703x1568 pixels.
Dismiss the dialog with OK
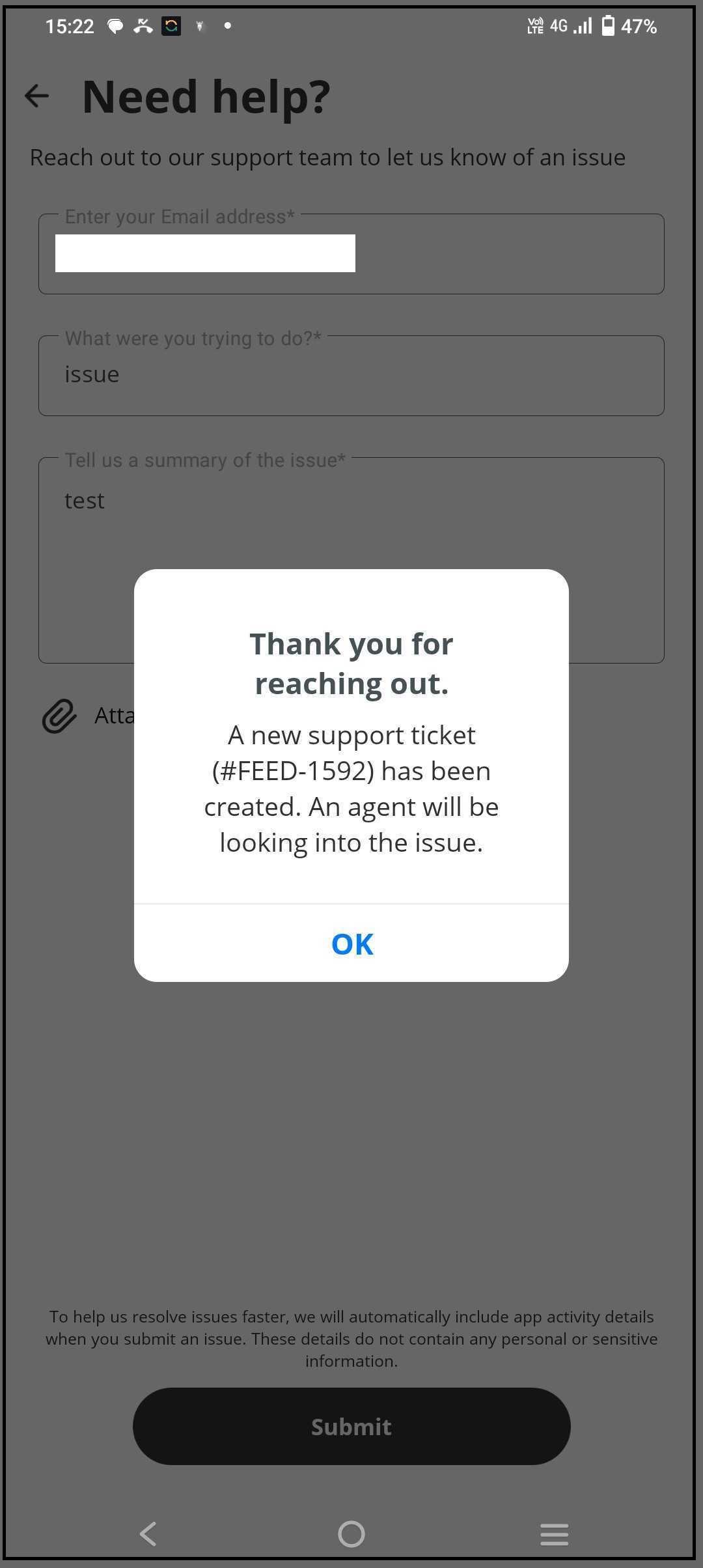[351, 944]
